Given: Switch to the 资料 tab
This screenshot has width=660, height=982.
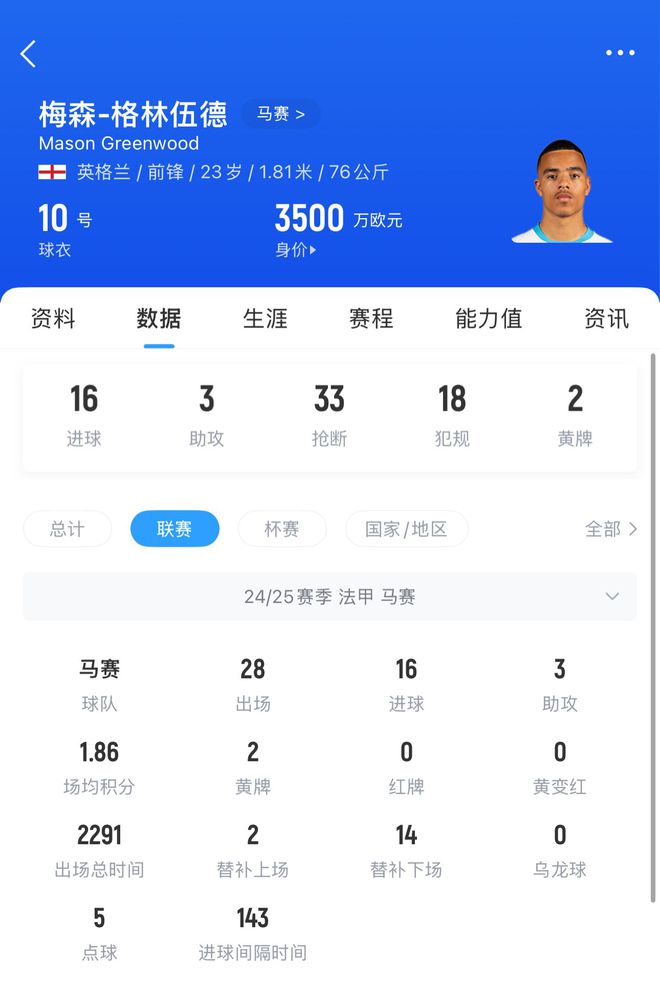Looking at the screenshot, I should pyautogui.click(x=53, y=319).
